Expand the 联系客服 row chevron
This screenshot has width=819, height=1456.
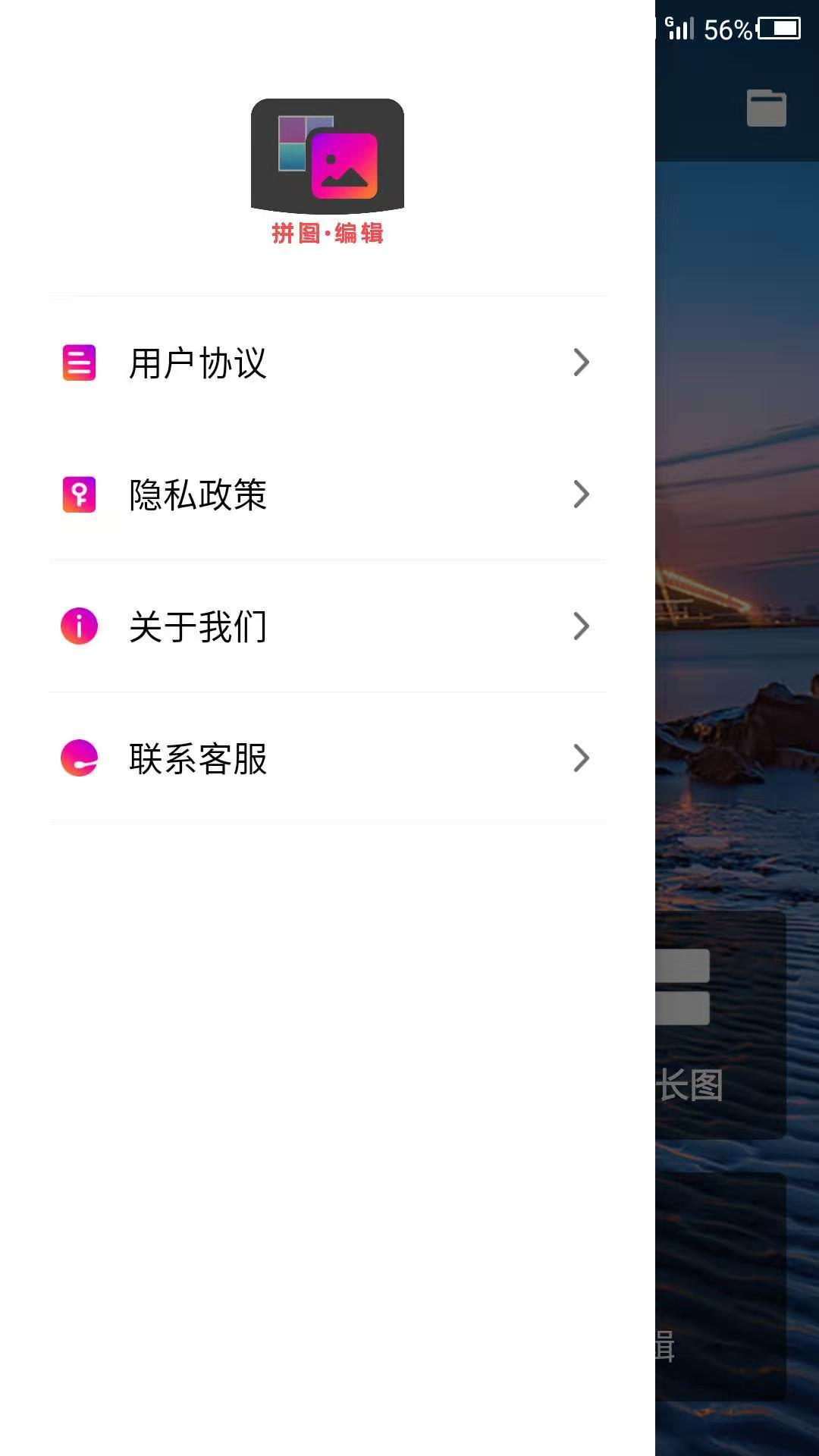581,758
